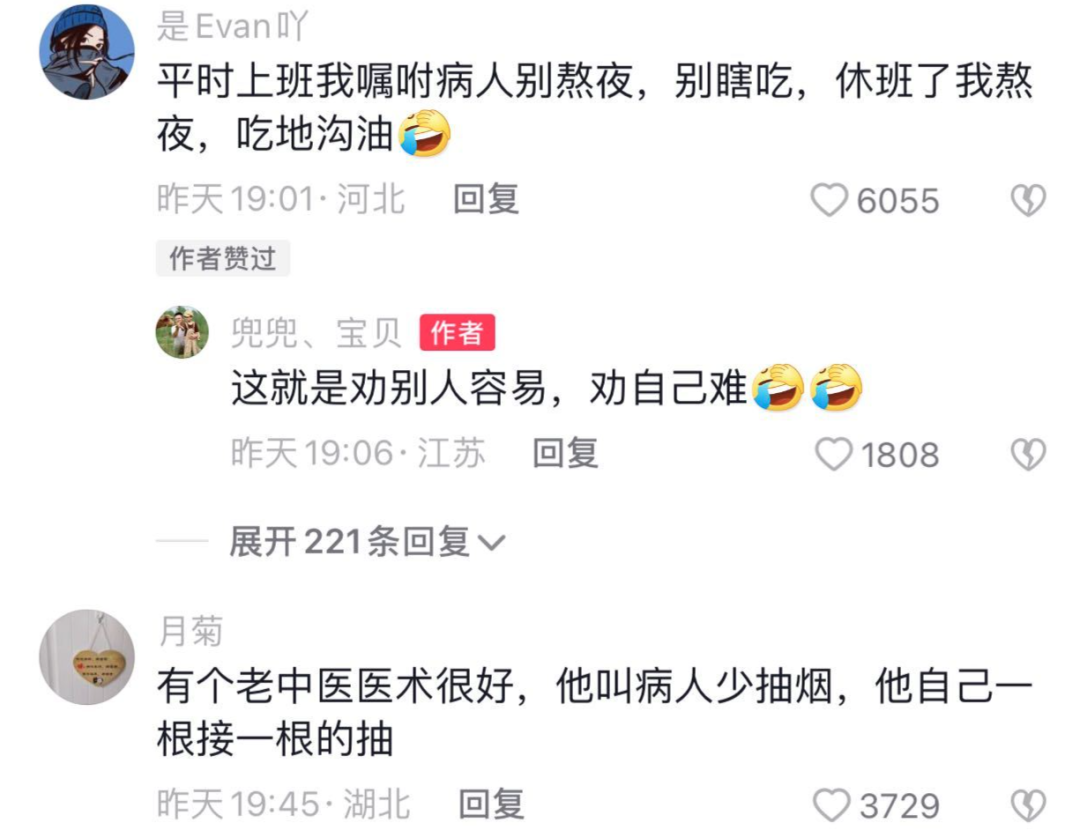
Task: Like 月菊's comment with 3729 likes
Action: pyautogui.click(x=831, y=805)
